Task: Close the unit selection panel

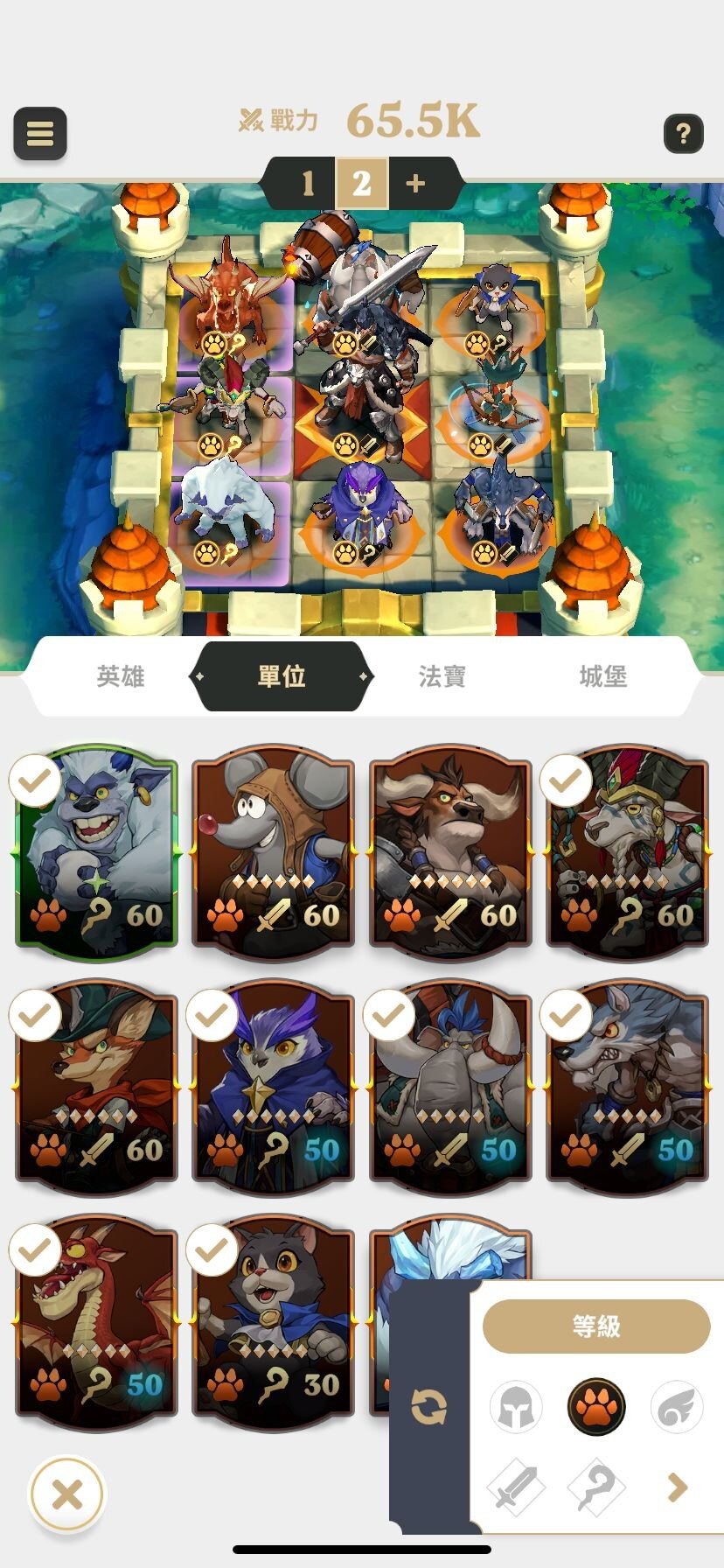Action: point(67,1494)
